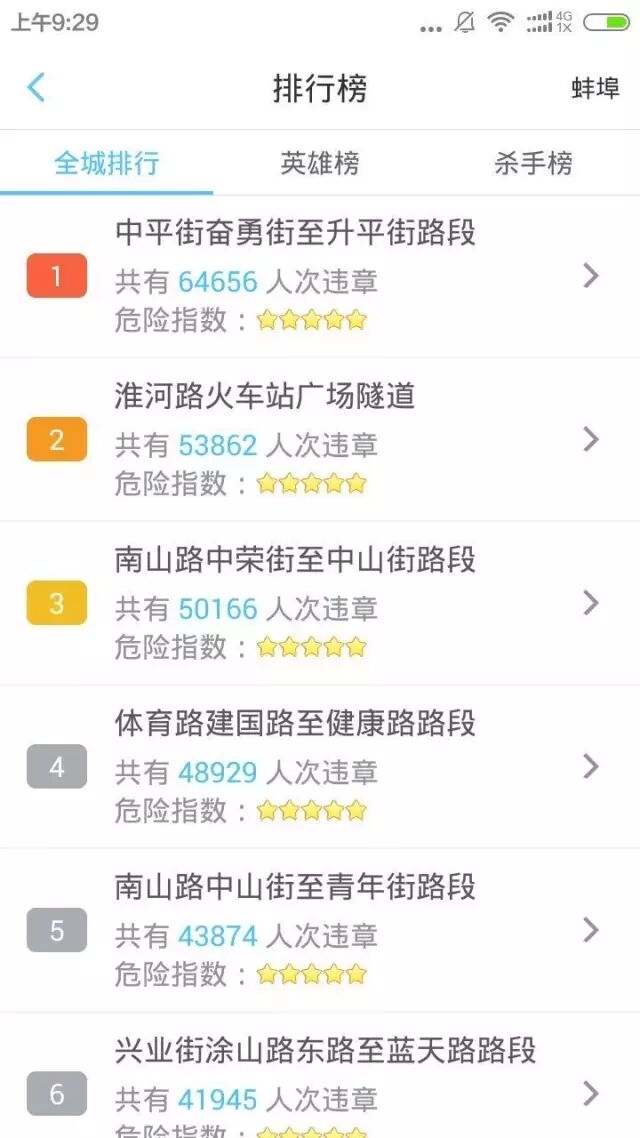
Task: Go back using the top-left arrow
Action: [36, 88]
